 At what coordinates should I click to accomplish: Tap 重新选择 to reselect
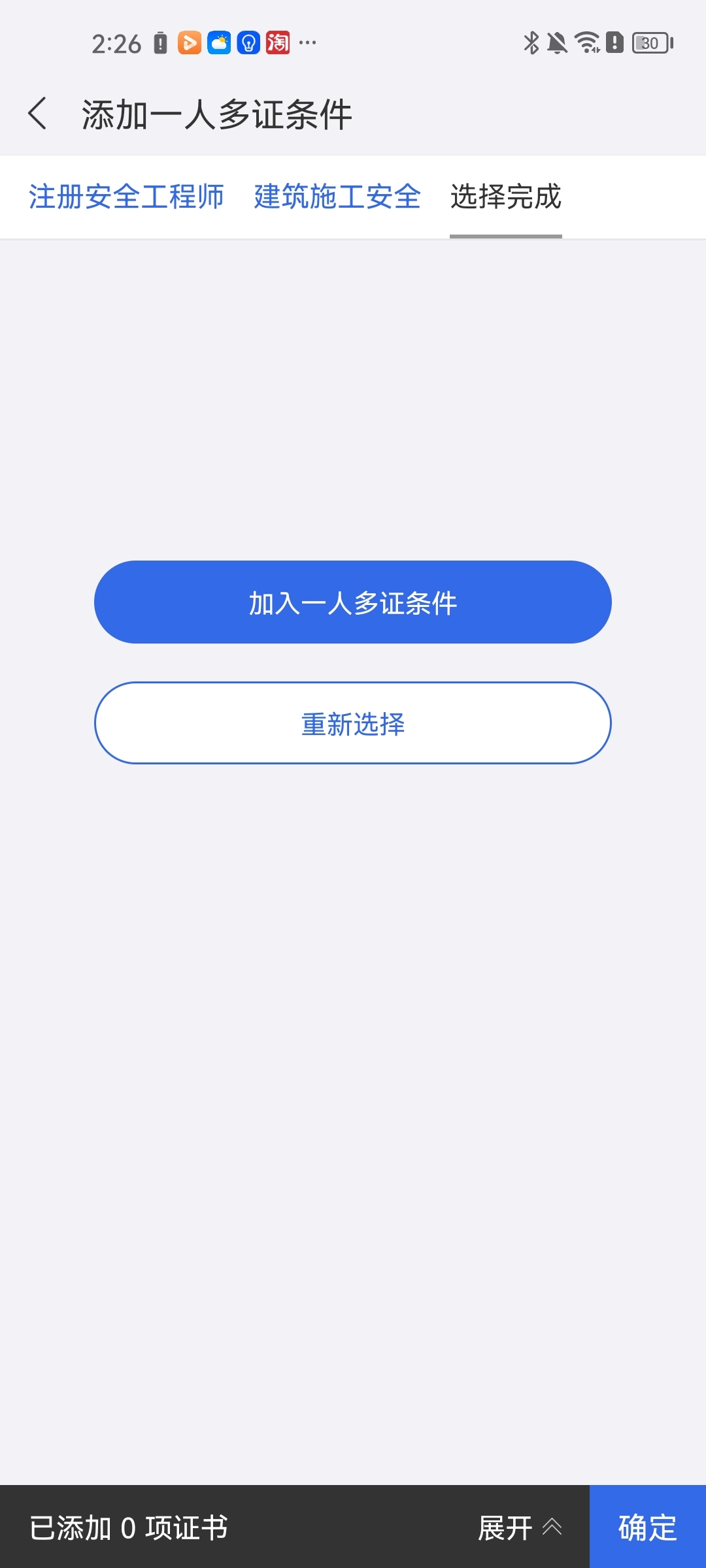pos(353,723)
